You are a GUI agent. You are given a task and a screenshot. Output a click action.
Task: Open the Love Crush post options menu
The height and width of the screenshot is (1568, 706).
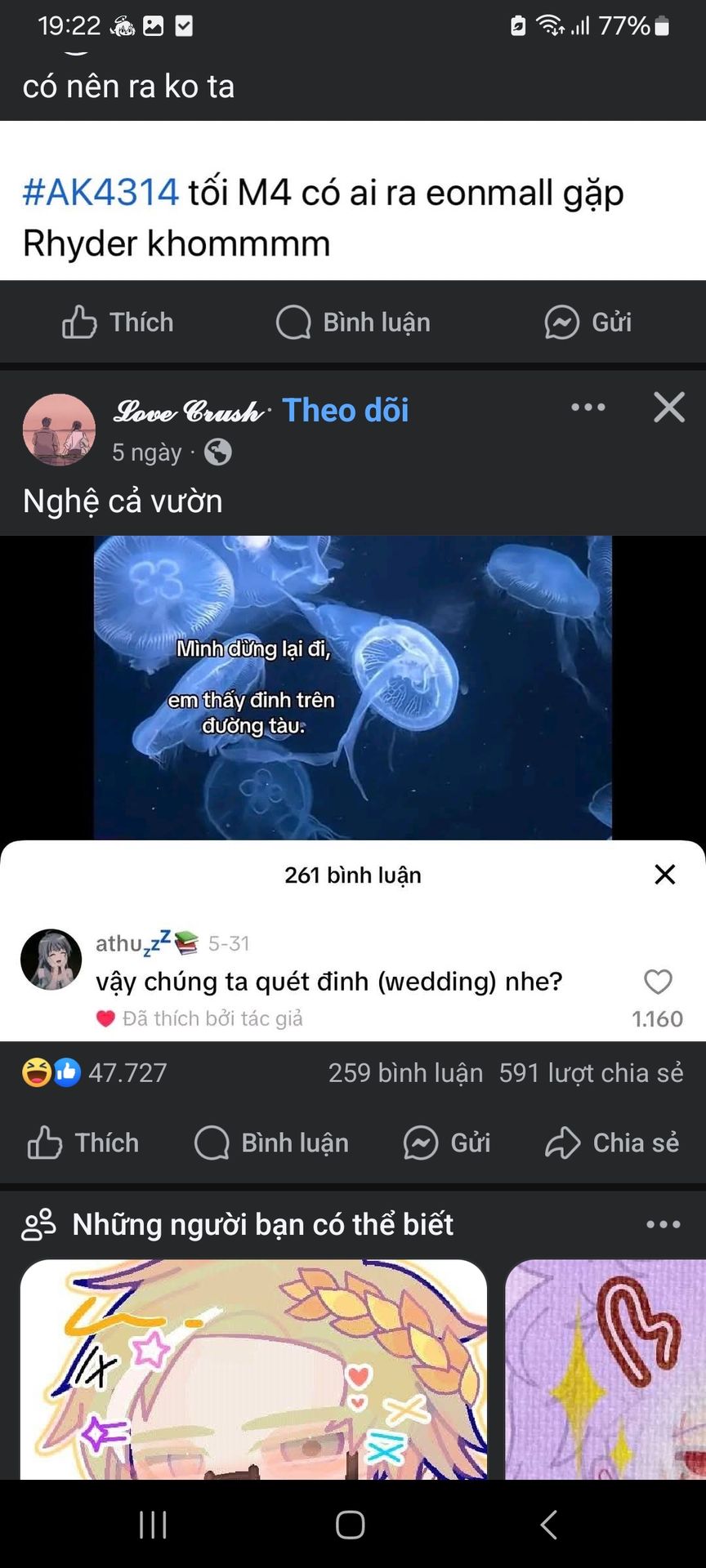coord(588,407)
